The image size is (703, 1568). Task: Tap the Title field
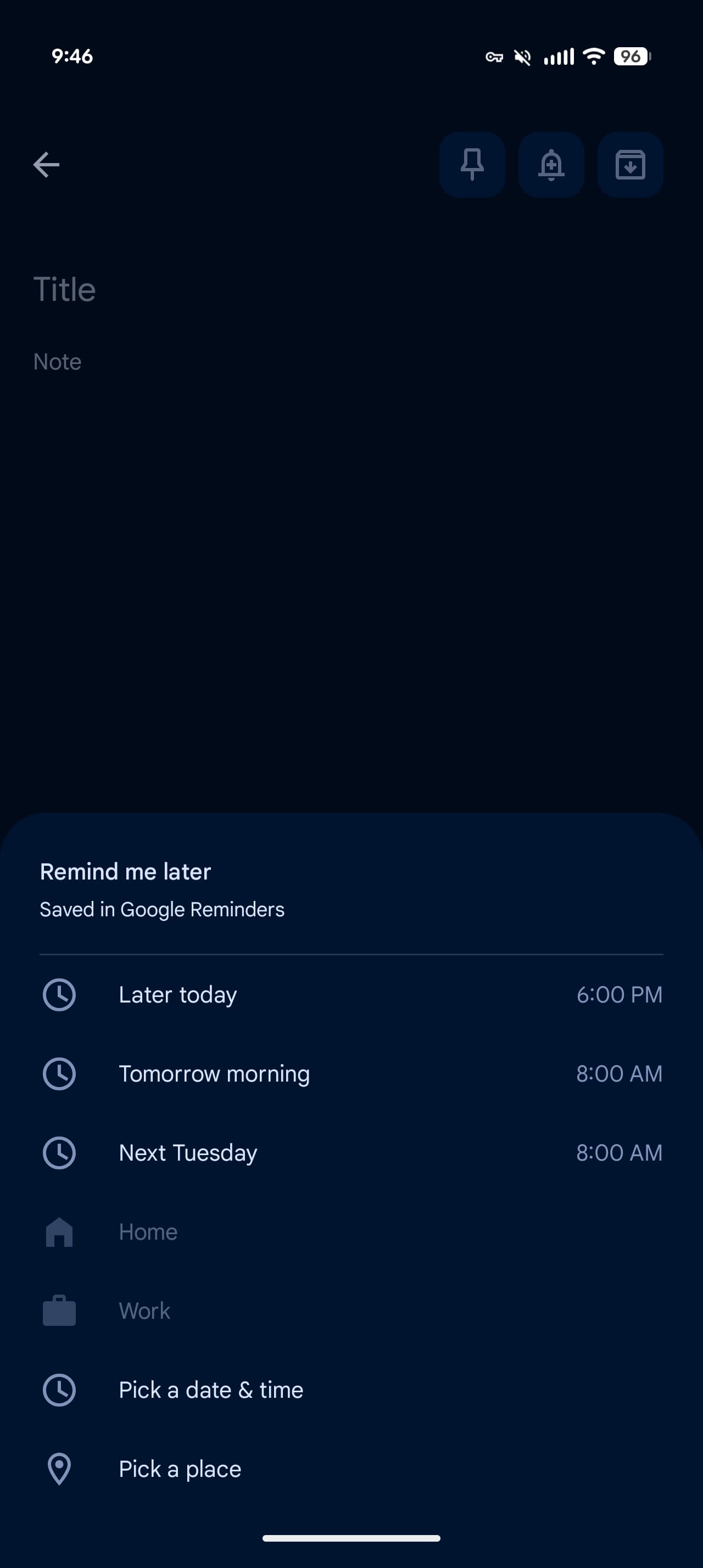tap(65, 289)
